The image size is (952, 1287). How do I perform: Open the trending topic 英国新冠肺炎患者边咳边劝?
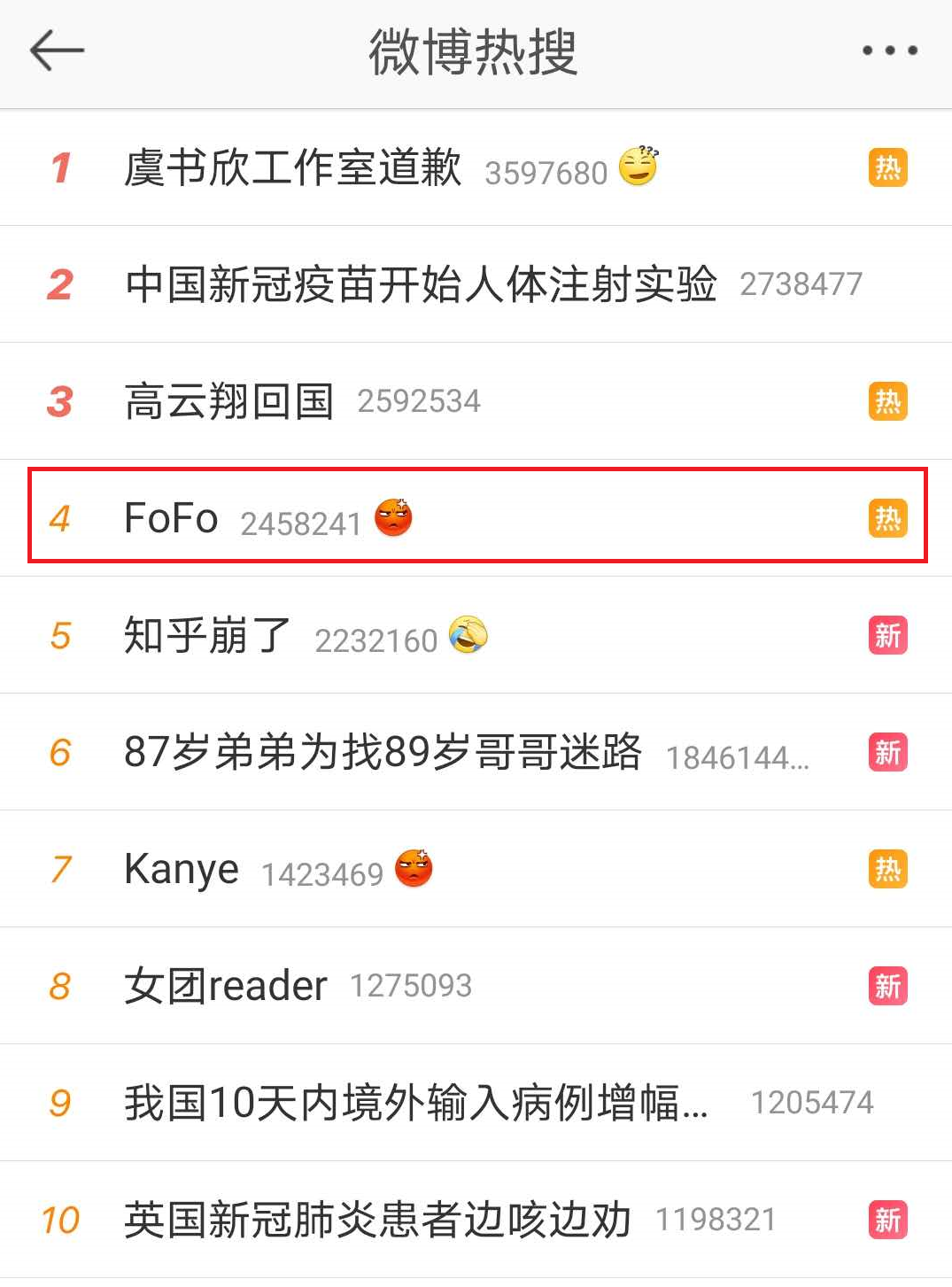tap(377, 1220)
